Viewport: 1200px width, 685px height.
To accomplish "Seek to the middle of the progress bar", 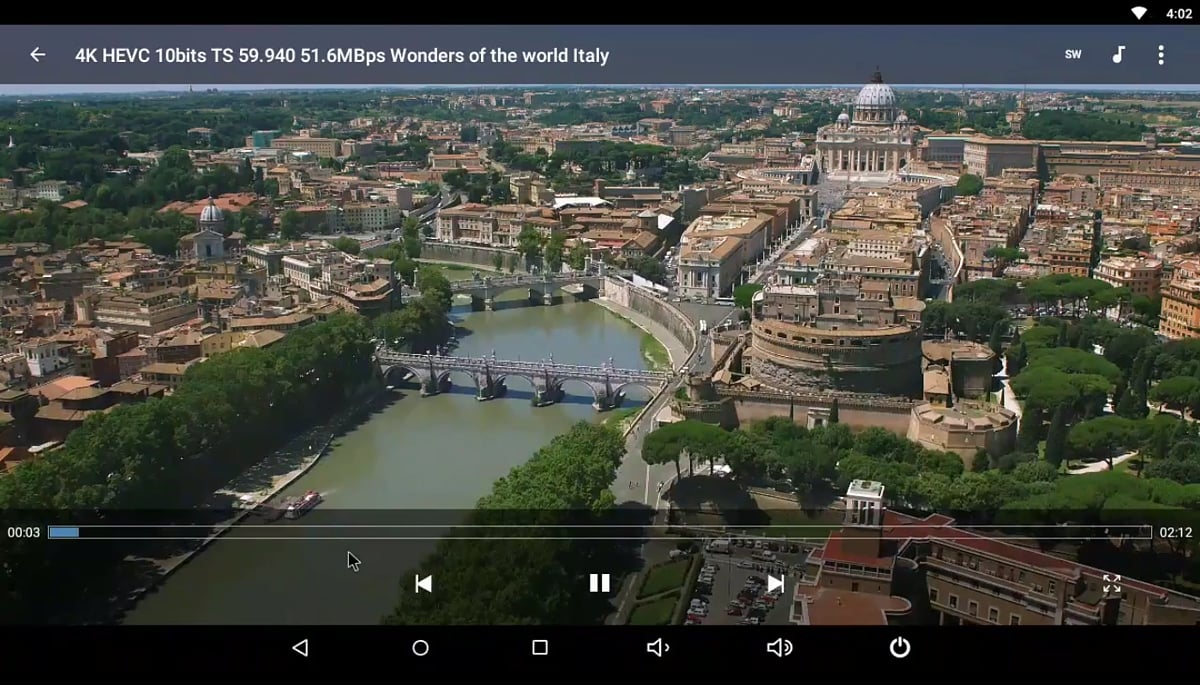I will tap(600, 532).
